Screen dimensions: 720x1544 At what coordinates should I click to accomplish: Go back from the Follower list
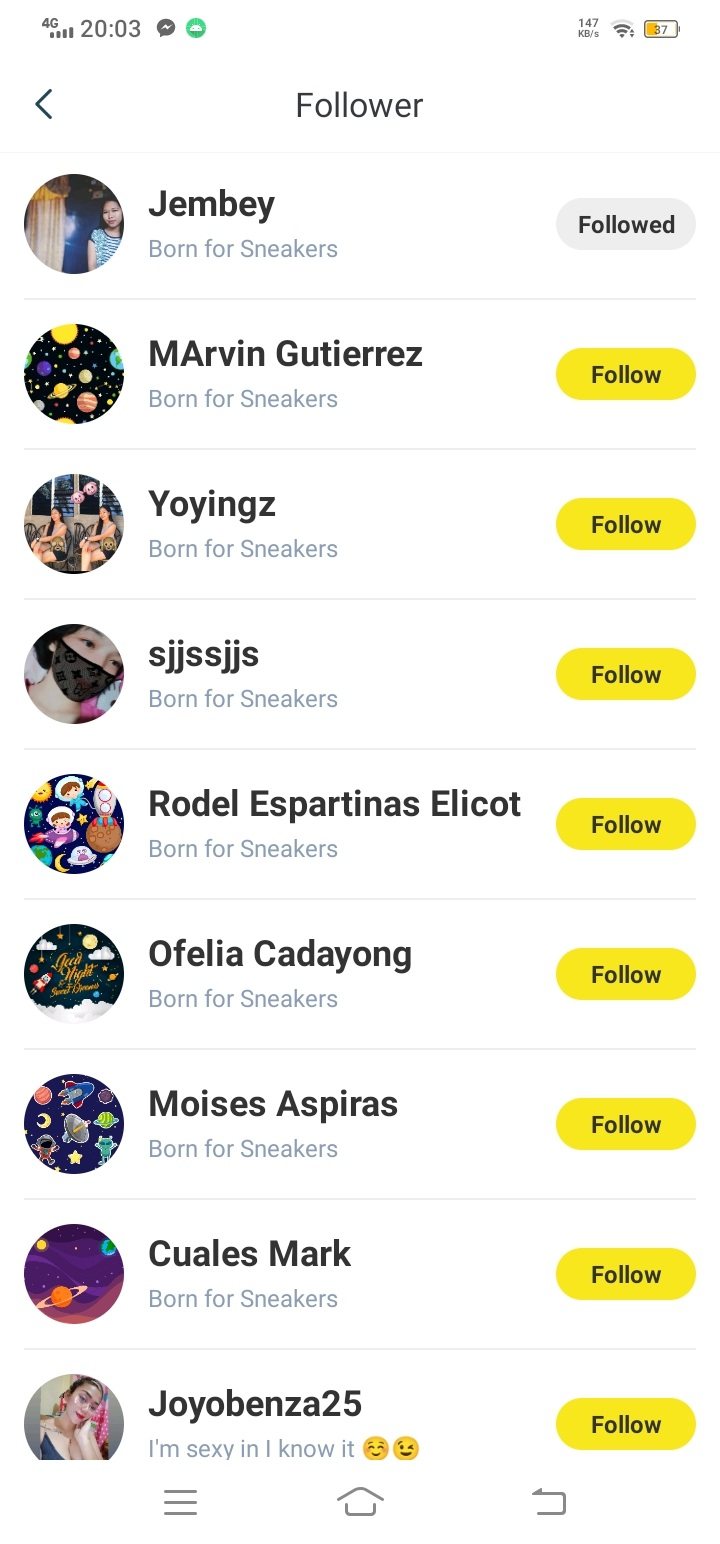tap(43, 104)
